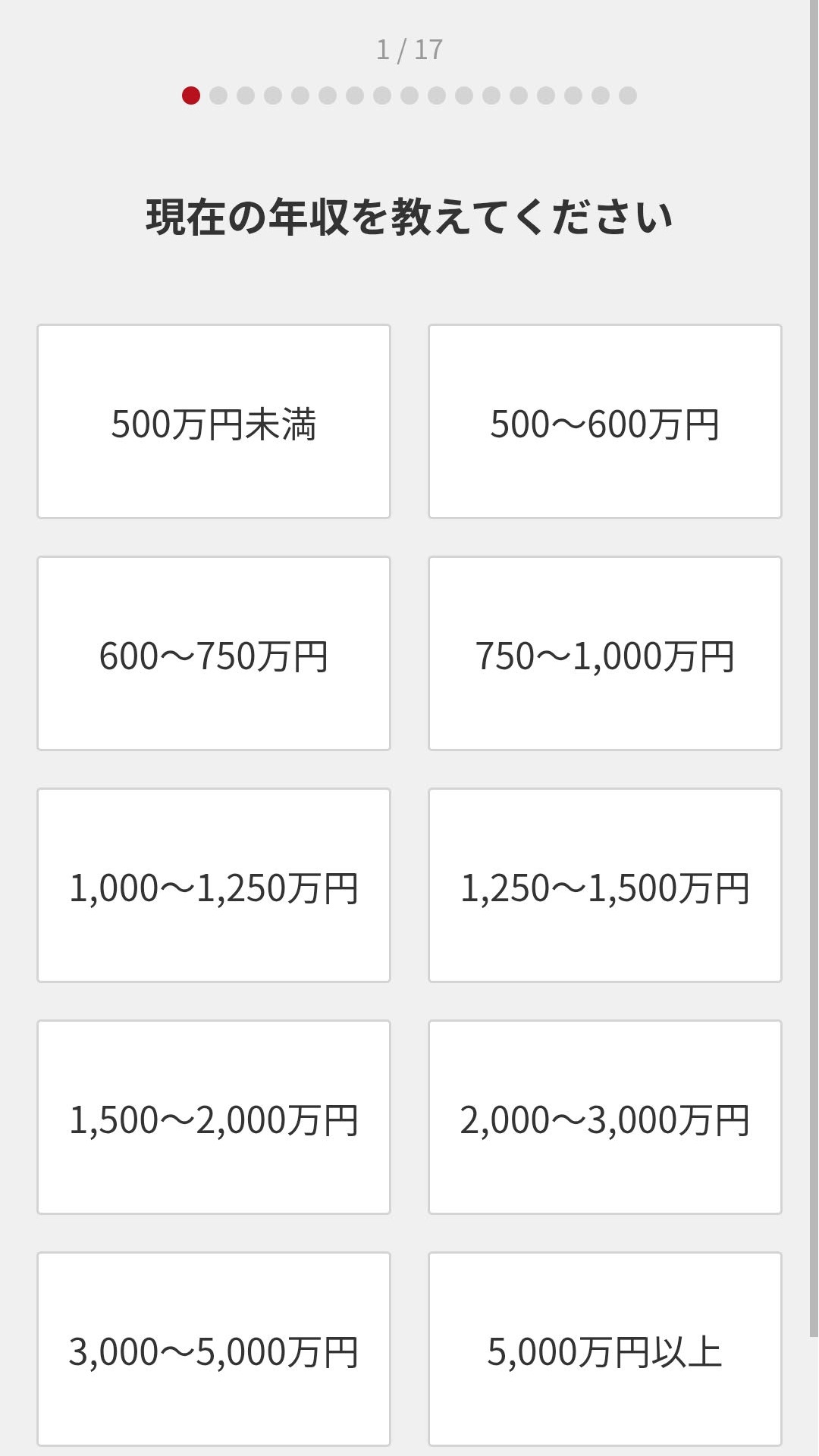Select the 1,250〜1,500万円 option
This screenshot has height=1456, width=819.
click(606, 885)
